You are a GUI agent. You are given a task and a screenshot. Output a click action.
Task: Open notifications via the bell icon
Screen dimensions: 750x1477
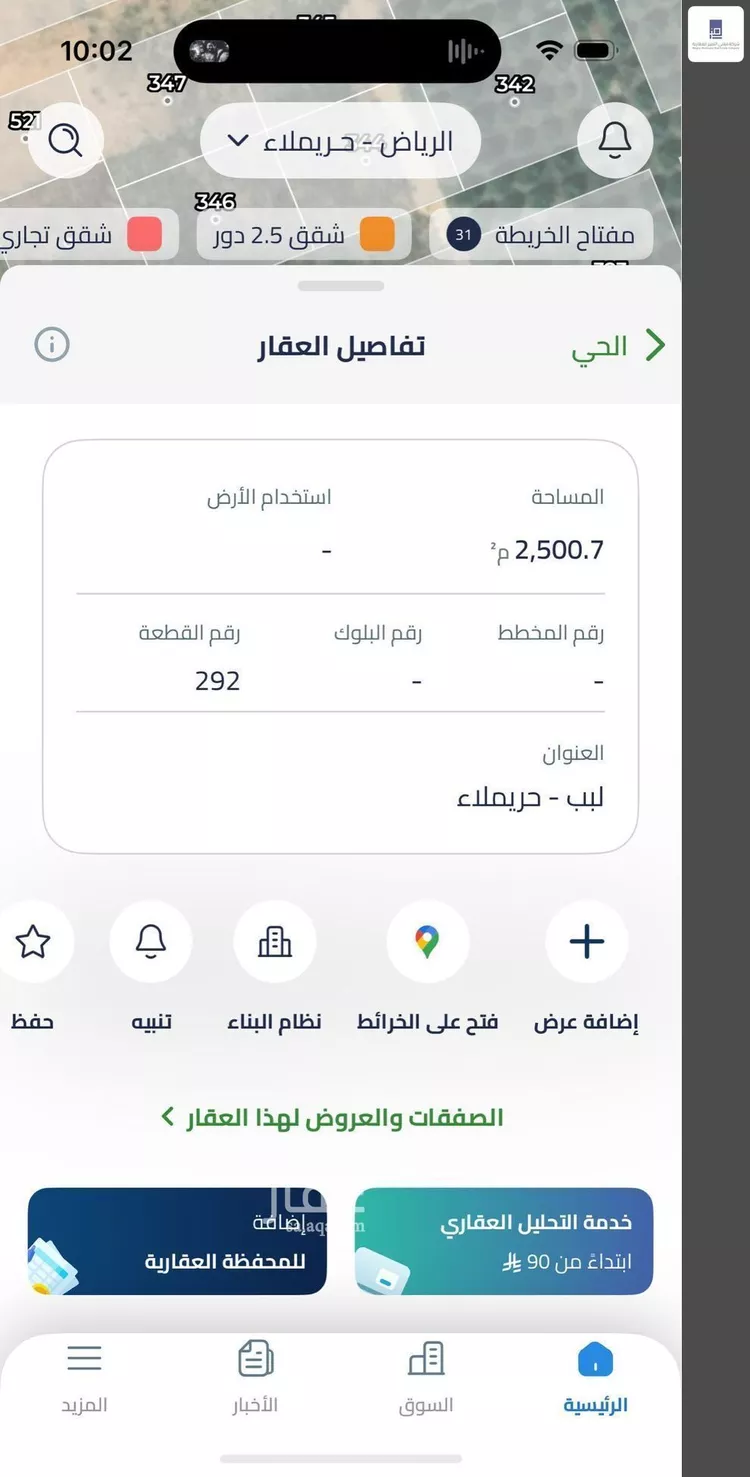(x=615, y=140)
